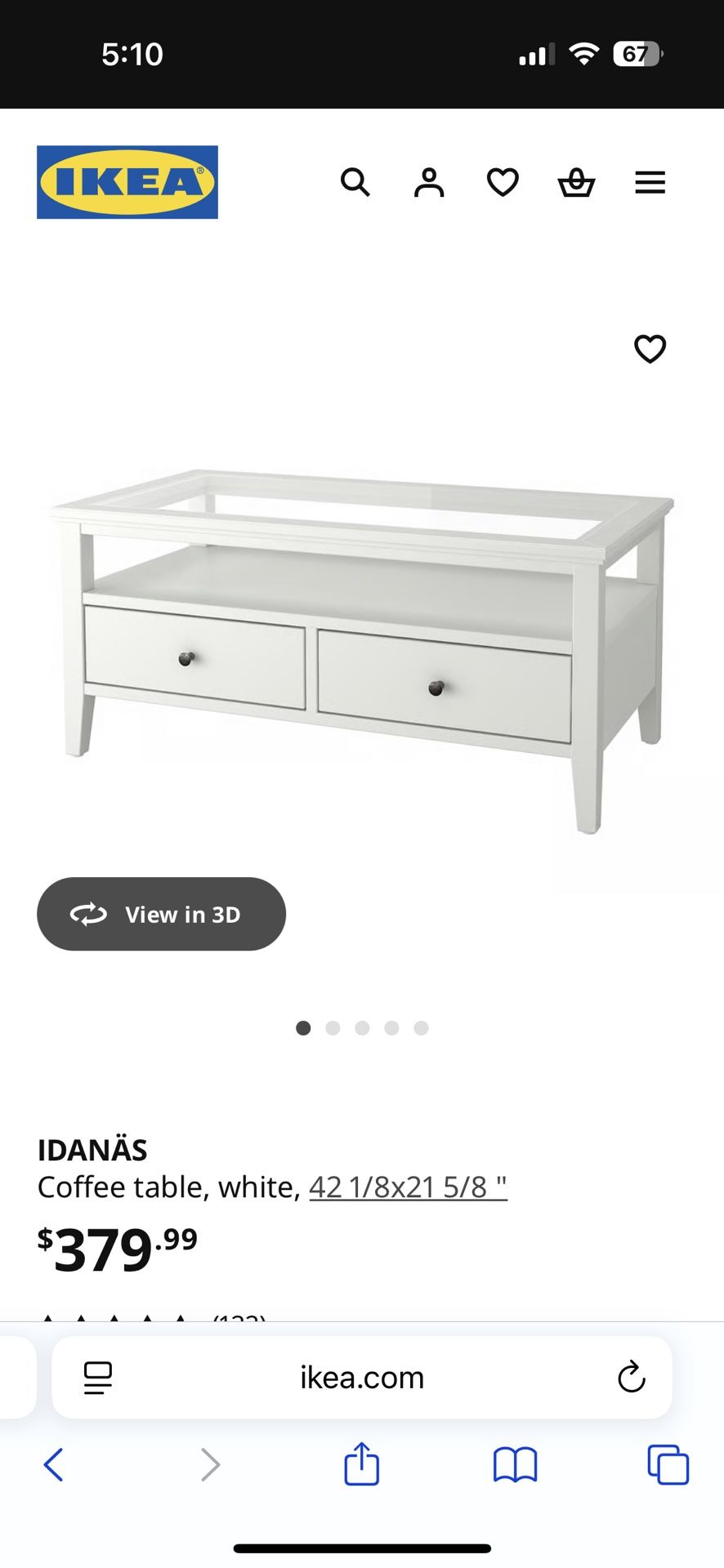Image resolution: width=724 pixels, height=1568 pixels.
Task: Tap the Safari share icon
Action: 361,1463
